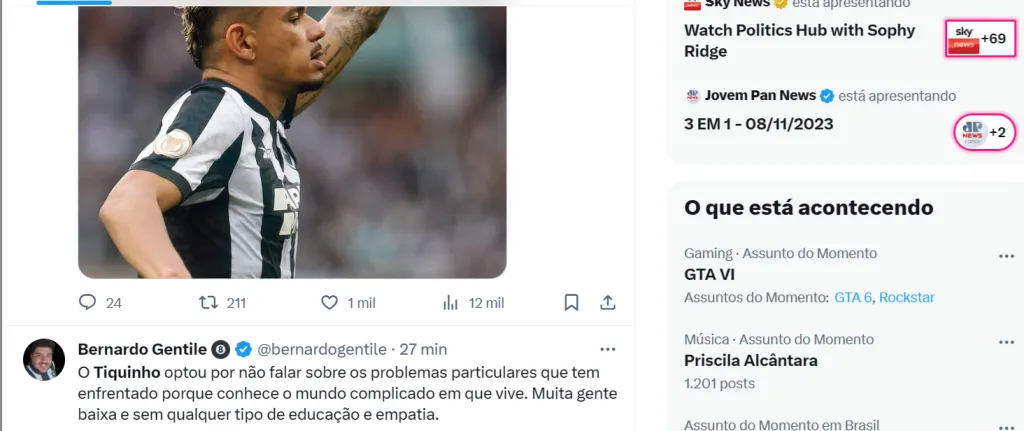Screen dimensions: 1024x431
Task: Open the Rockstar related topic link
Action: (x=906, y=298)
